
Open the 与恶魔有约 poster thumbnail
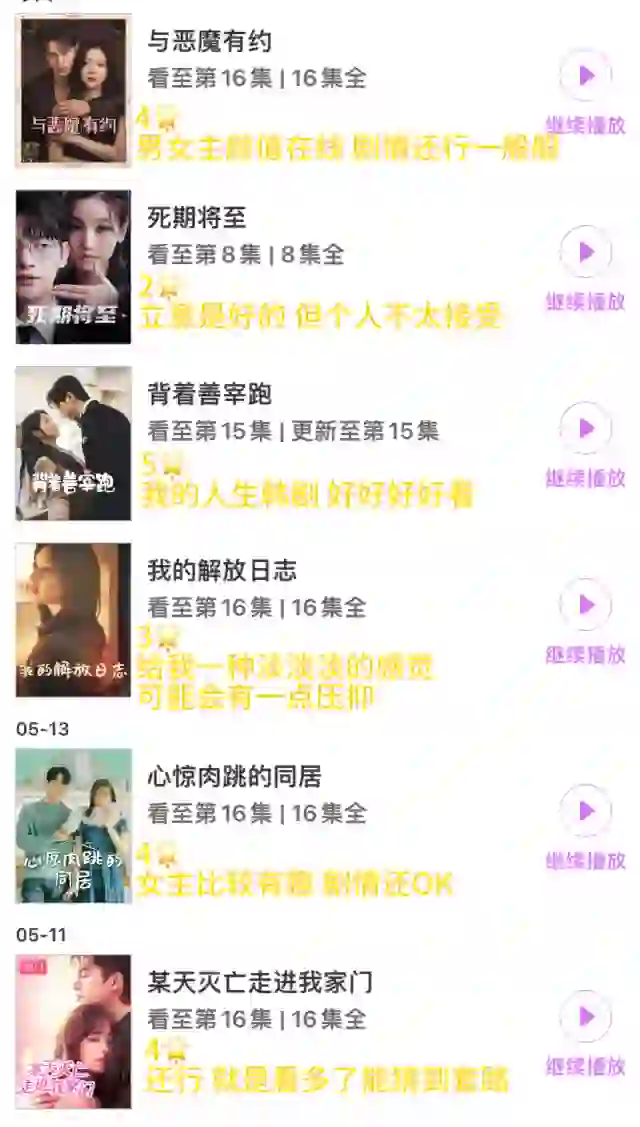pos(73,91)
